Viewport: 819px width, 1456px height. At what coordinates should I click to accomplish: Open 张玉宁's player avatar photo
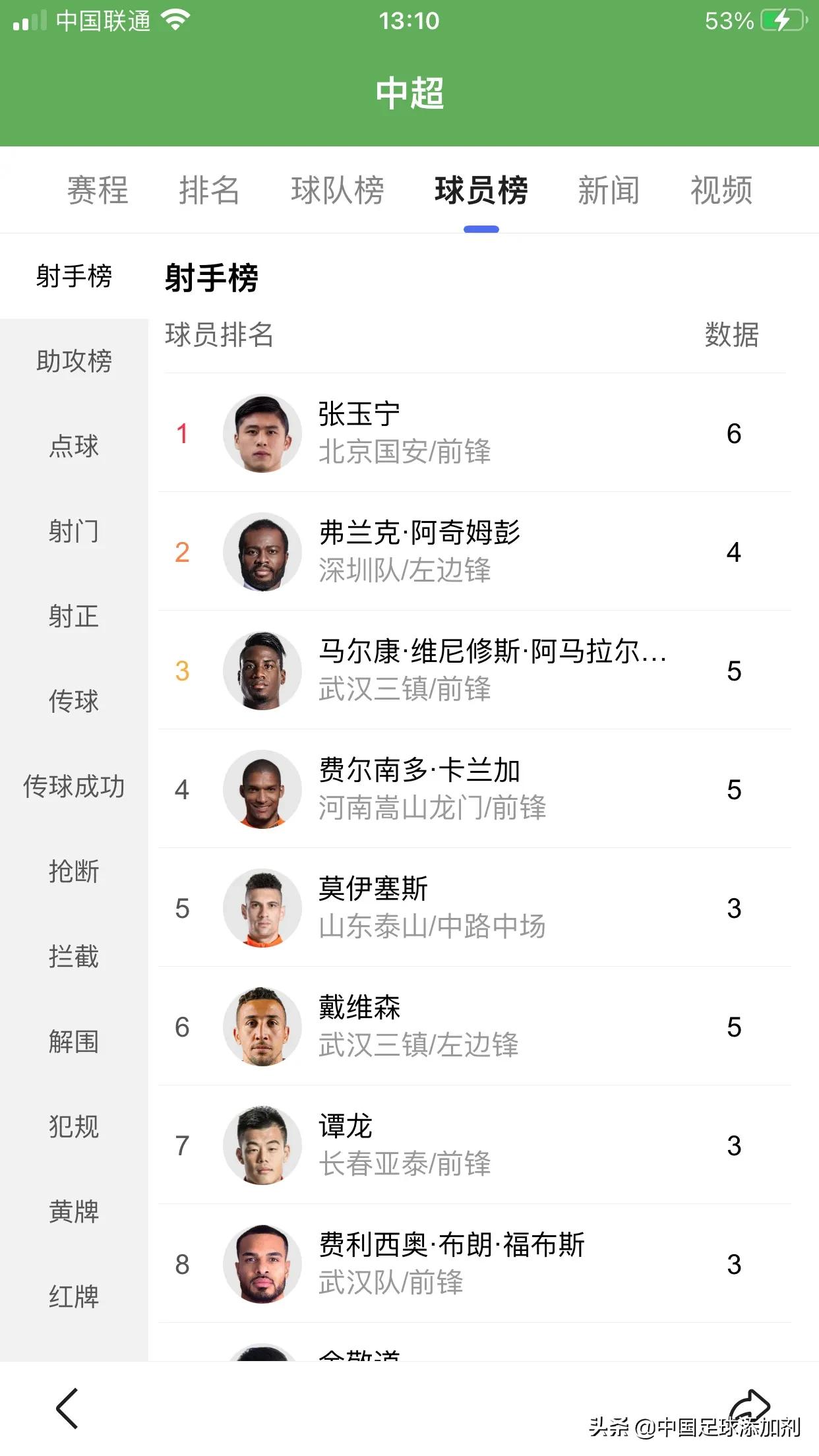pos(261,433)
